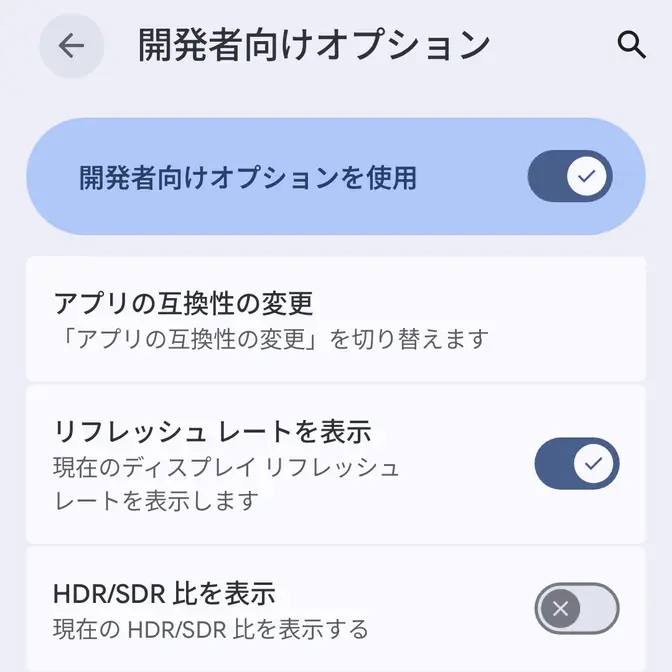Open アプリの互換性の変更 settings
Screen dimensions: 672x672
pyautogui.click(x=336, y=319)
